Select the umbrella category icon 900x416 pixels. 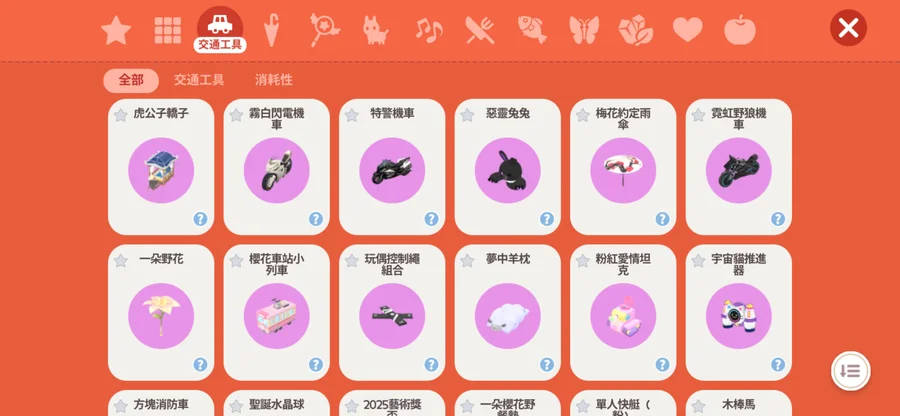pos(271,30)
